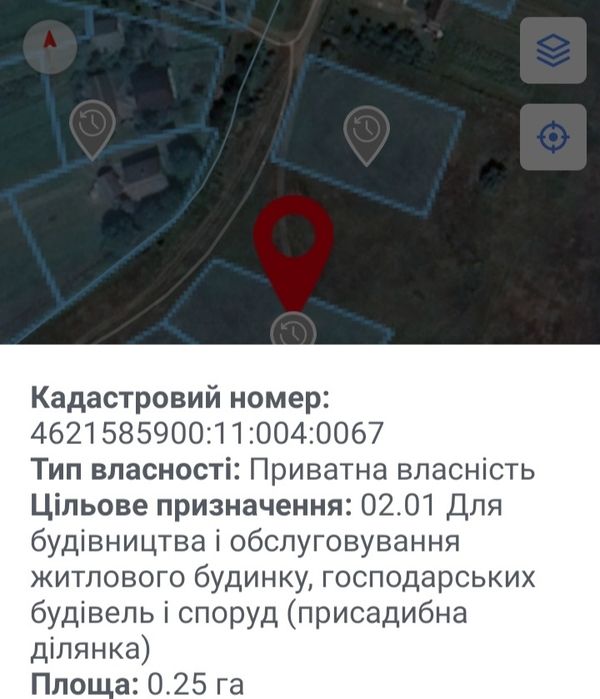Open the map layers selector
Image resolution: width=600 pixels, height=699 pixels.
(x=553, y=50)
